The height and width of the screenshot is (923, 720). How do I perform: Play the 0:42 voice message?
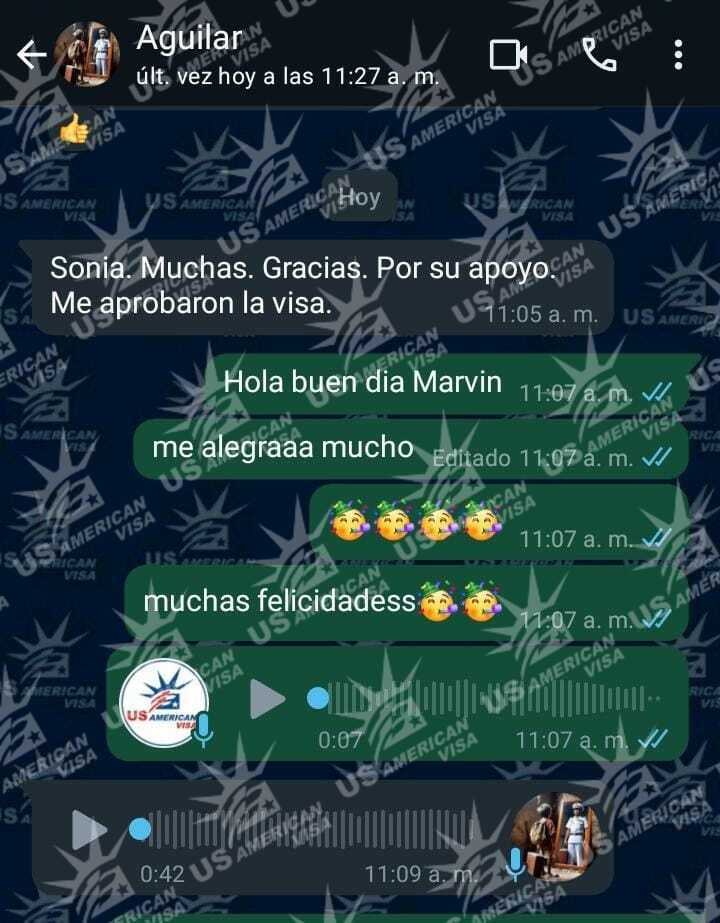tap(89, 829)
